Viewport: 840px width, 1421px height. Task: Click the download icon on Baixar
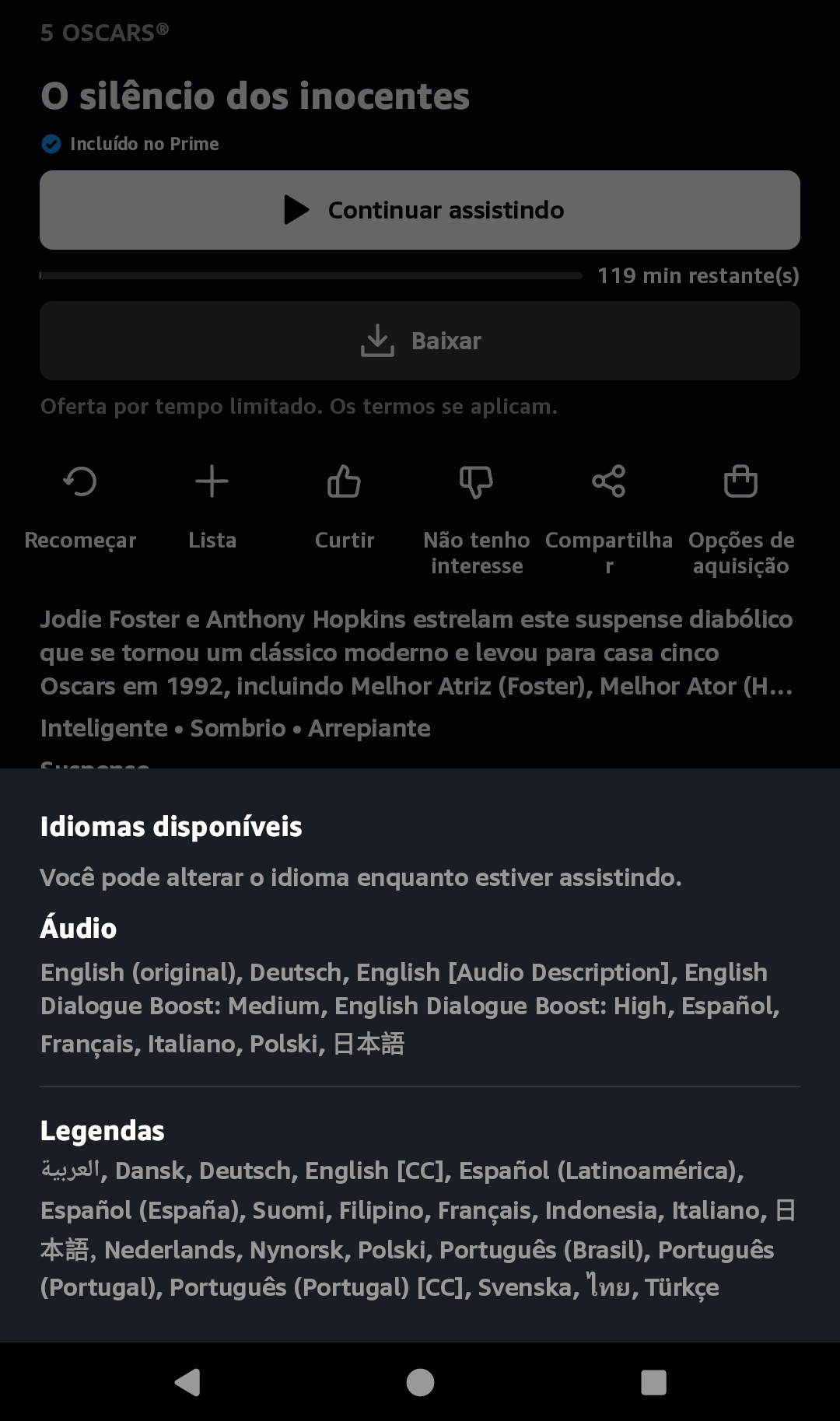coord(379,340)
